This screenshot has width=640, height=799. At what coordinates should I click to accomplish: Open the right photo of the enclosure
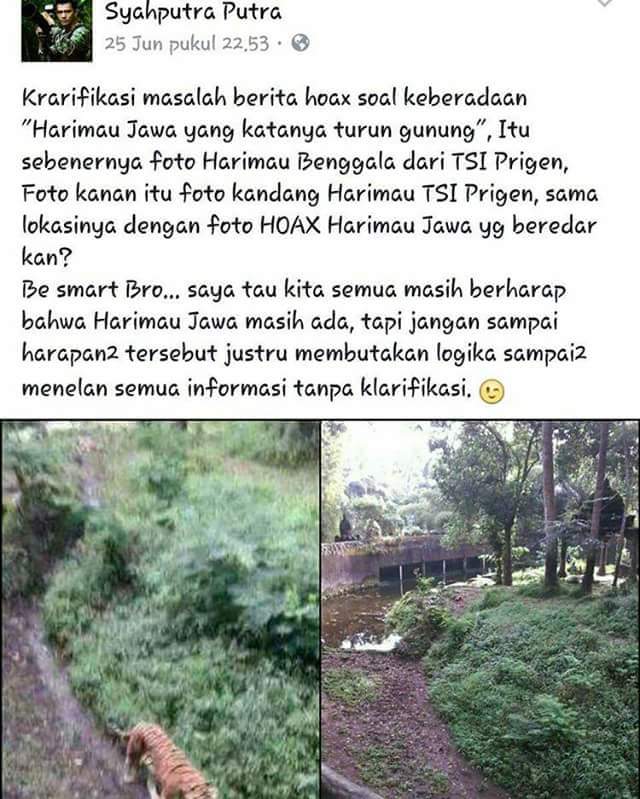pos(480,609)
